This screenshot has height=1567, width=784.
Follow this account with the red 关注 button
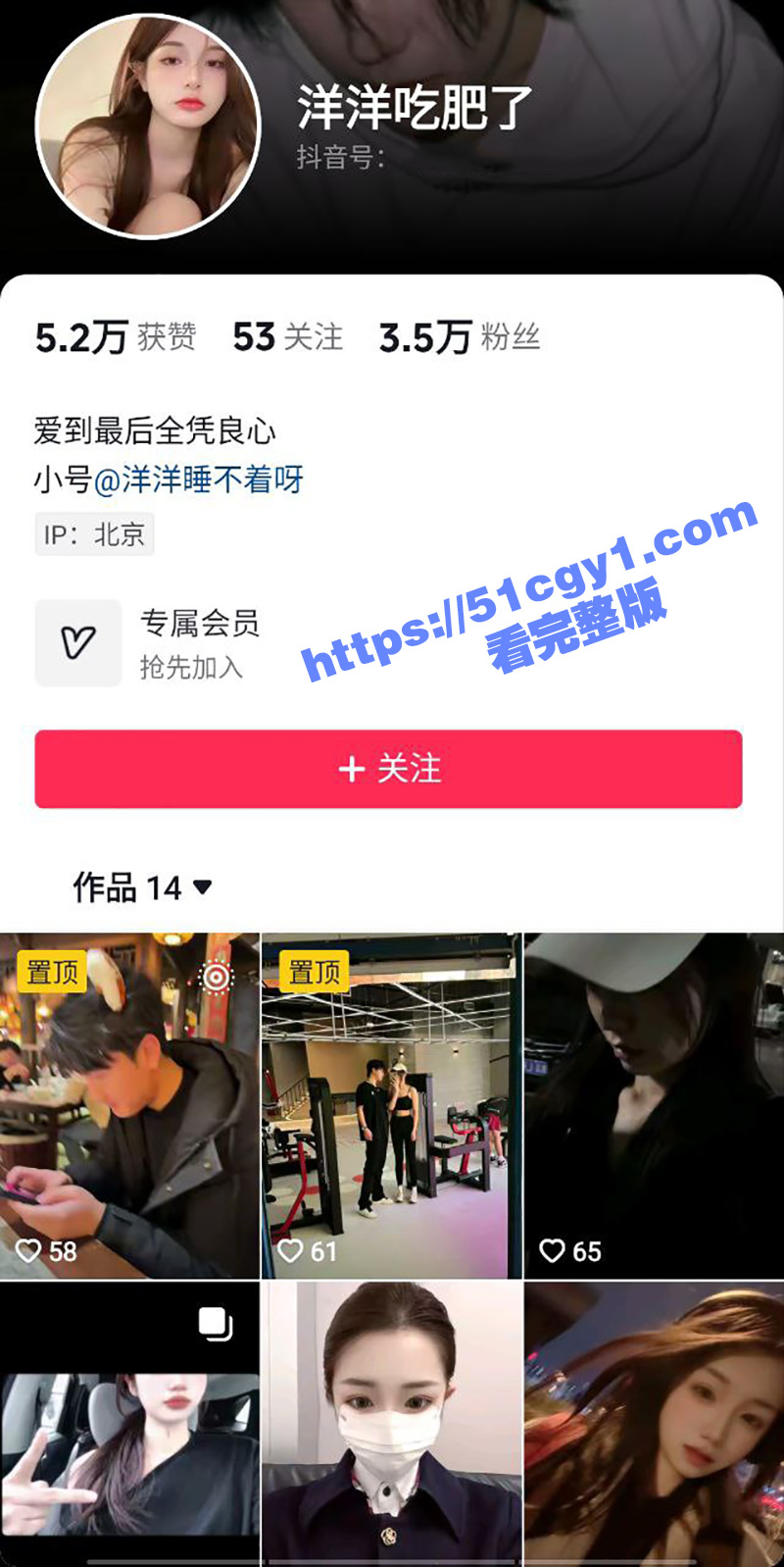(388, 769)
